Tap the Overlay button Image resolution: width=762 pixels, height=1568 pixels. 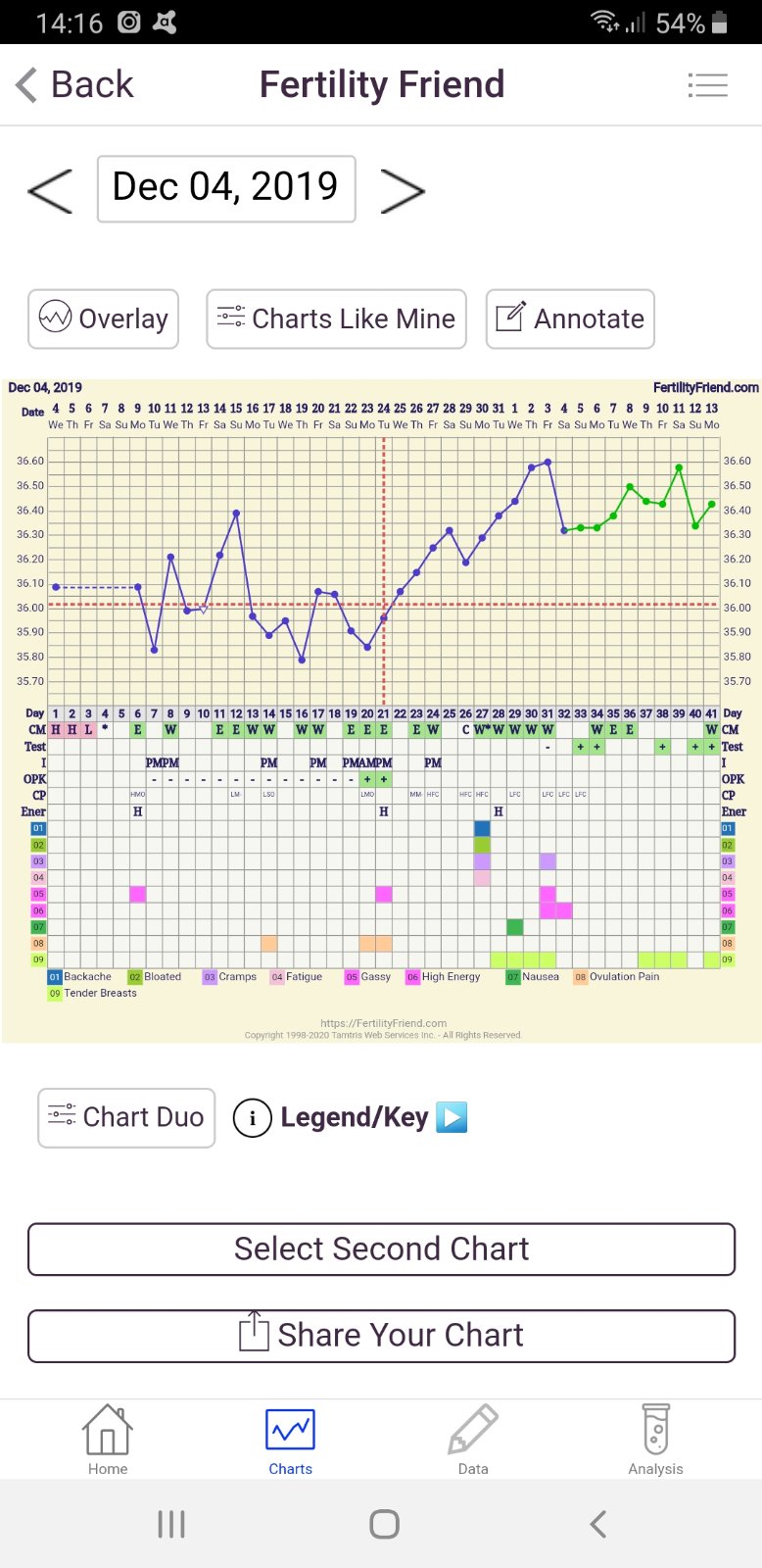(x=103, y=318)
